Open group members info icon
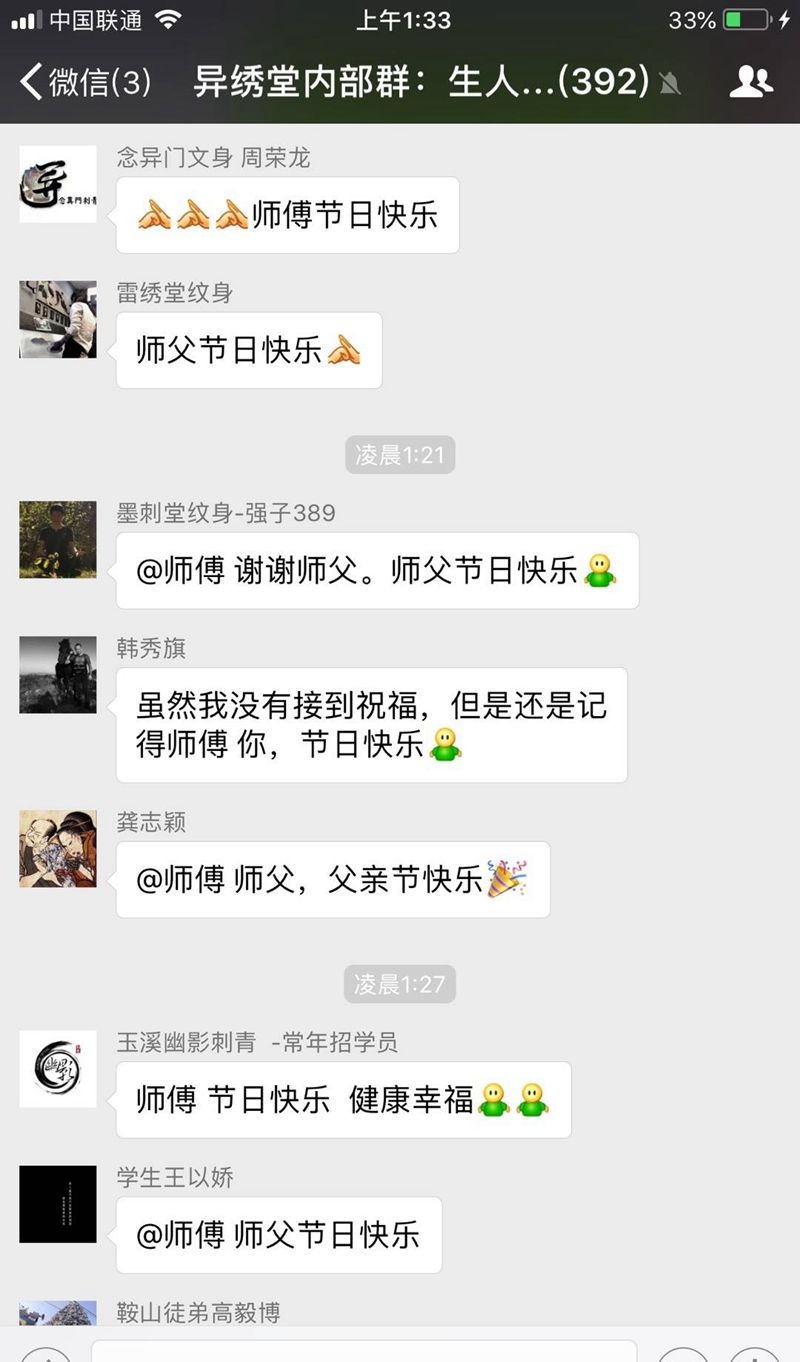The image size is (800, 1362). click(751, 82)
